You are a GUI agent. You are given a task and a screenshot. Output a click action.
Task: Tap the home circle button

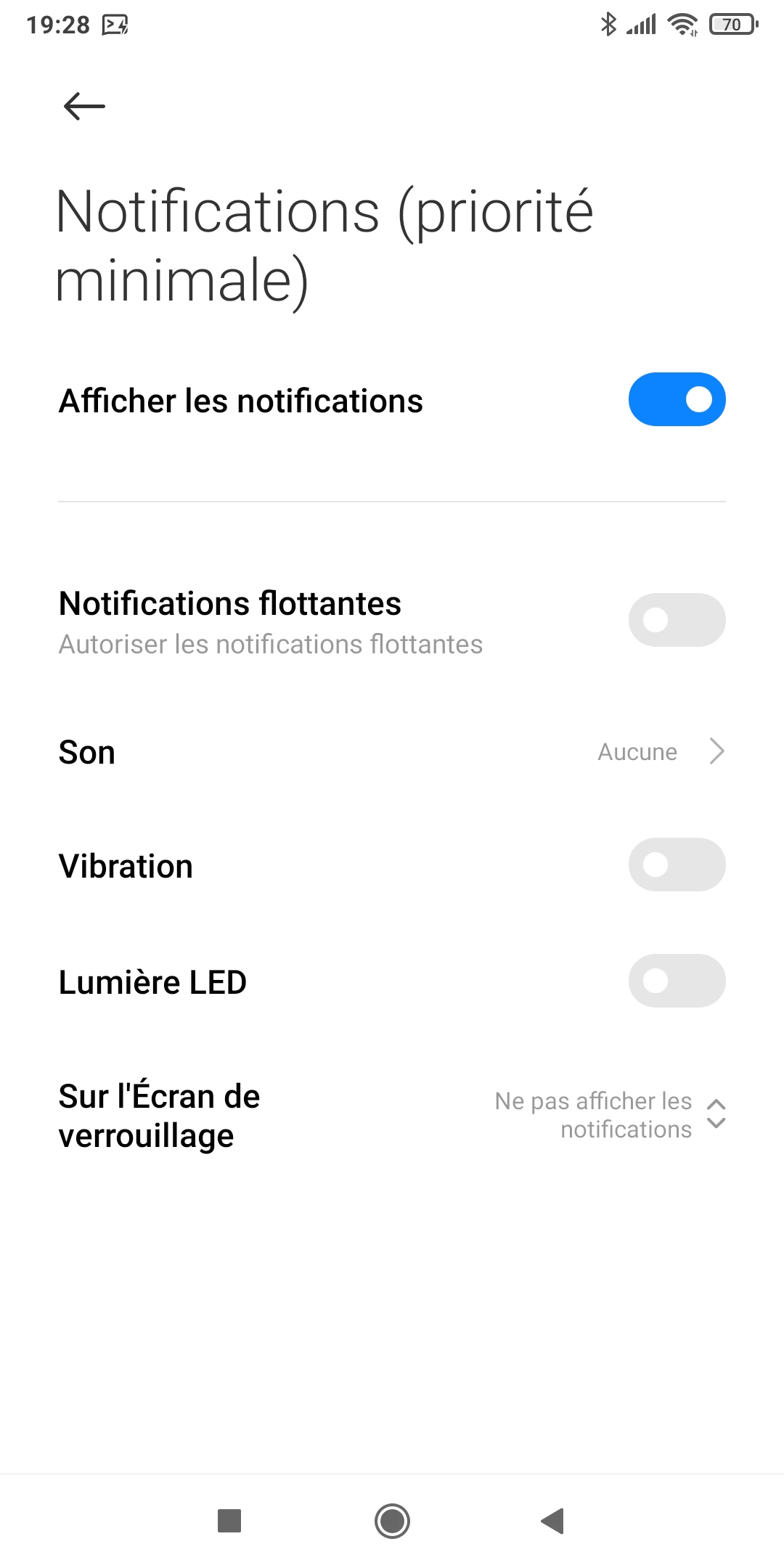click(391, 1520)
